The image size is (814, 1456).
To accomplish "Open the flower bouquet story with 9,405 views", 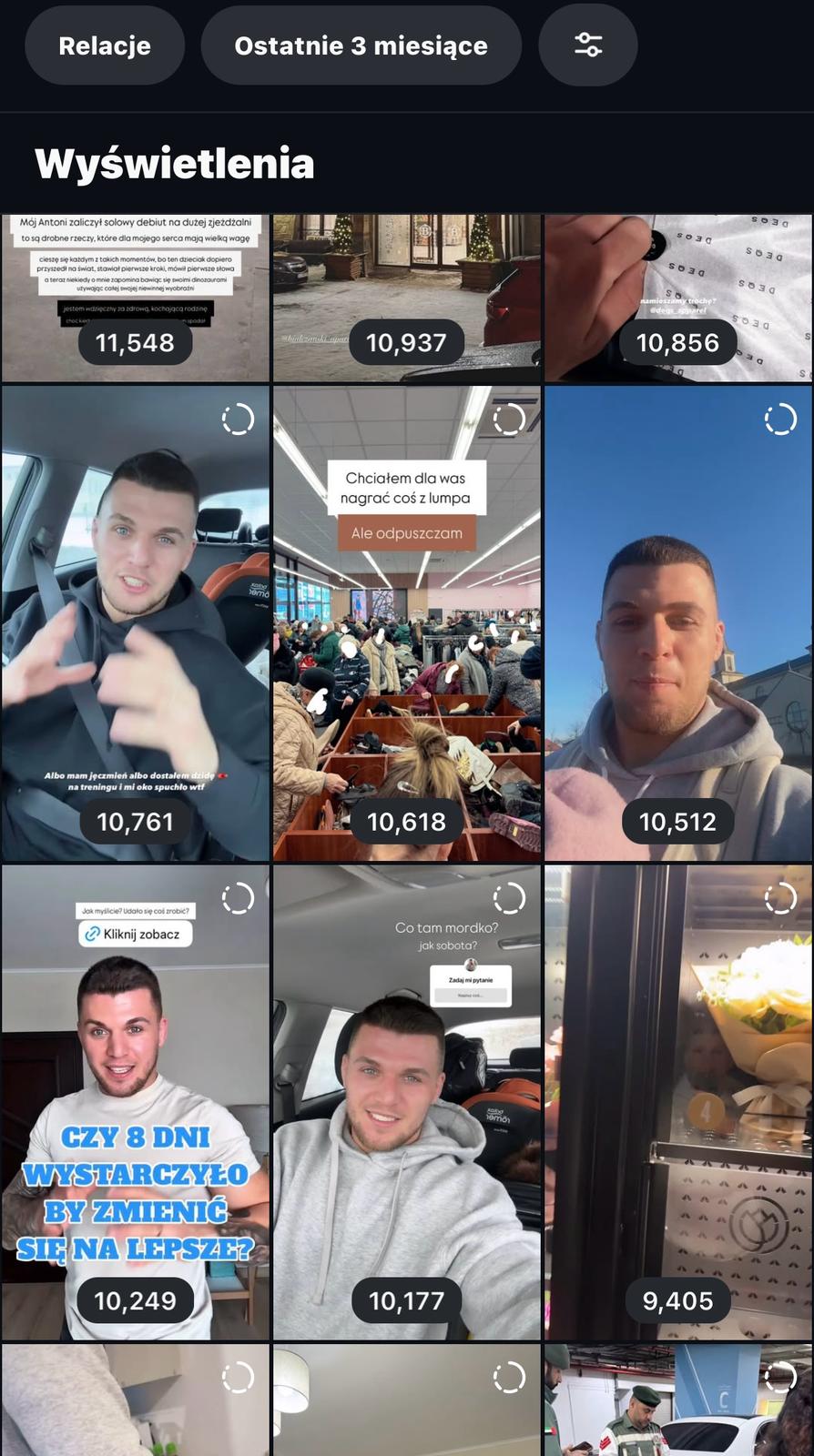I will (677, 1101).
